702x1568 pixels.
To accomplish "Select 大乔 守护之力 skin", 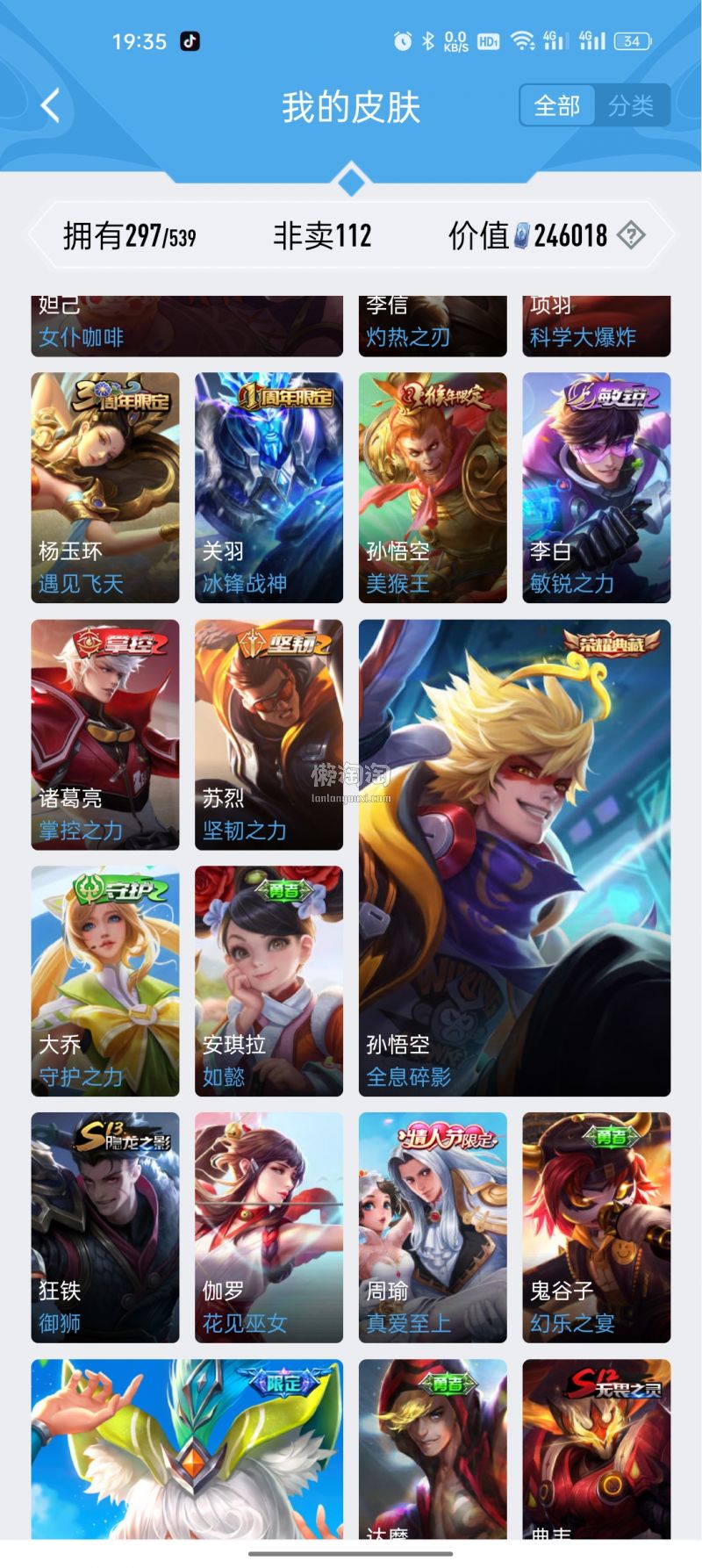I will coord(105,981).
